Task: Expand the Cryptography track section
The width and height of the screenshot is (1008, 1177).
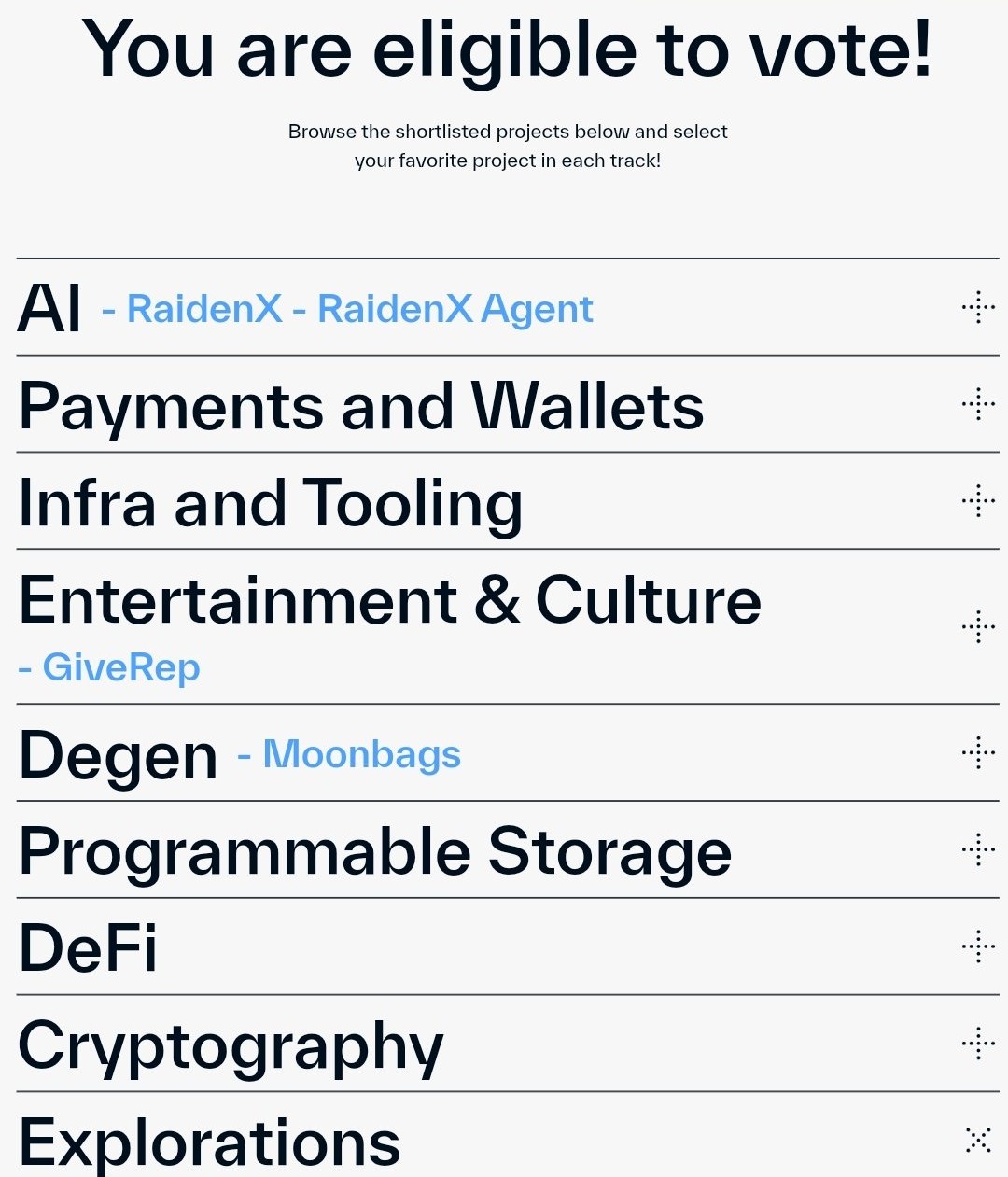Action: pyautogui.click(x=978, y=1044)
